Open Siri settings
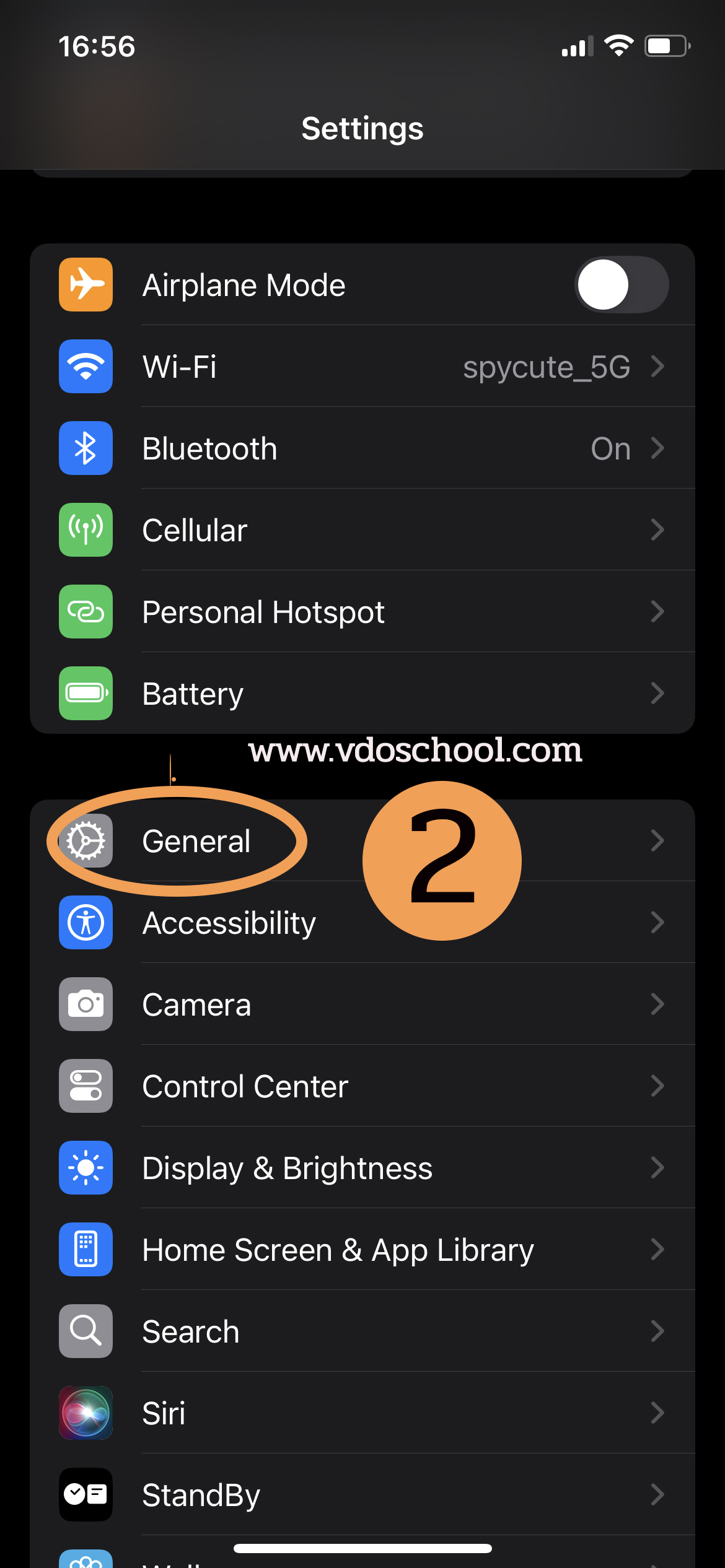Image resolution: width=725 pixels, height=1568 pixels. (362, 1413)
